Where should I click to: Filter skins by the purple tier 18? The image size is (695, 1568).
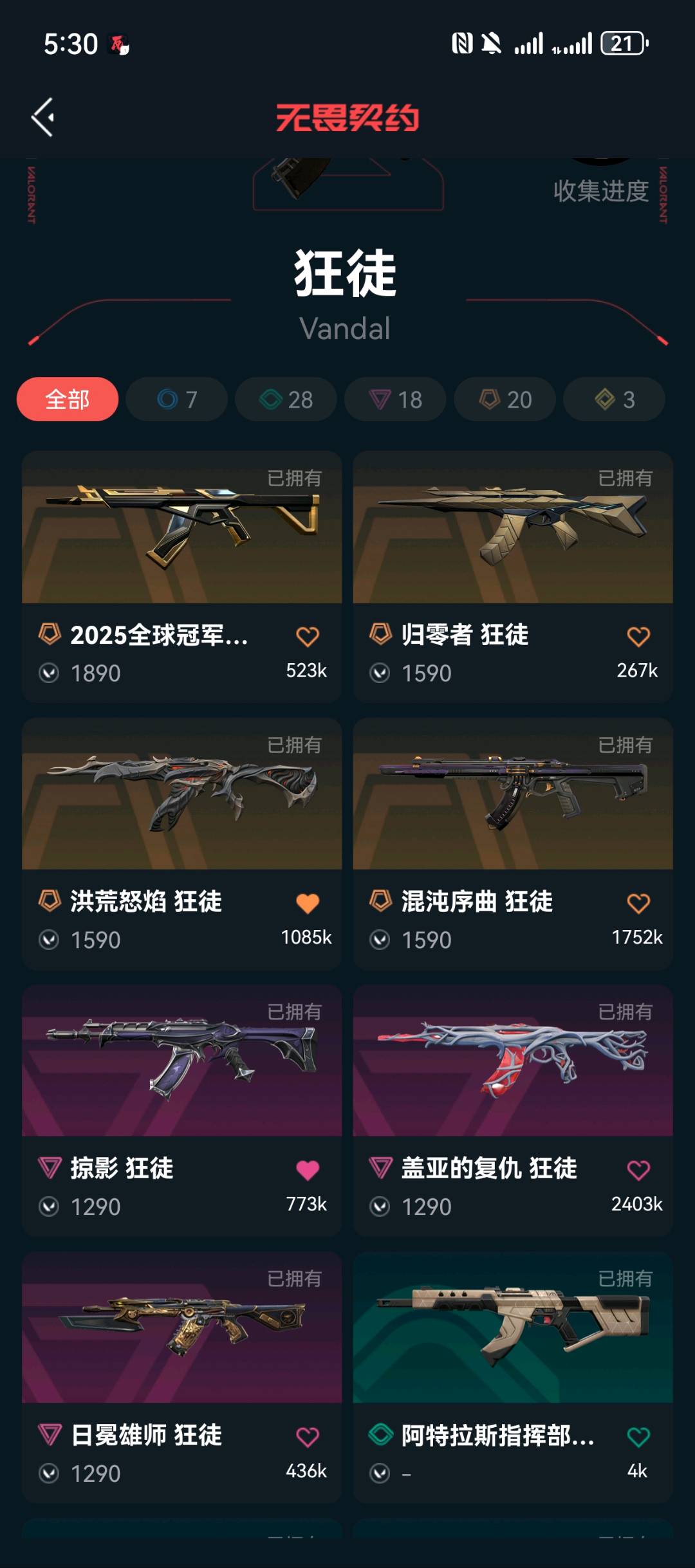tap(396, 399)
